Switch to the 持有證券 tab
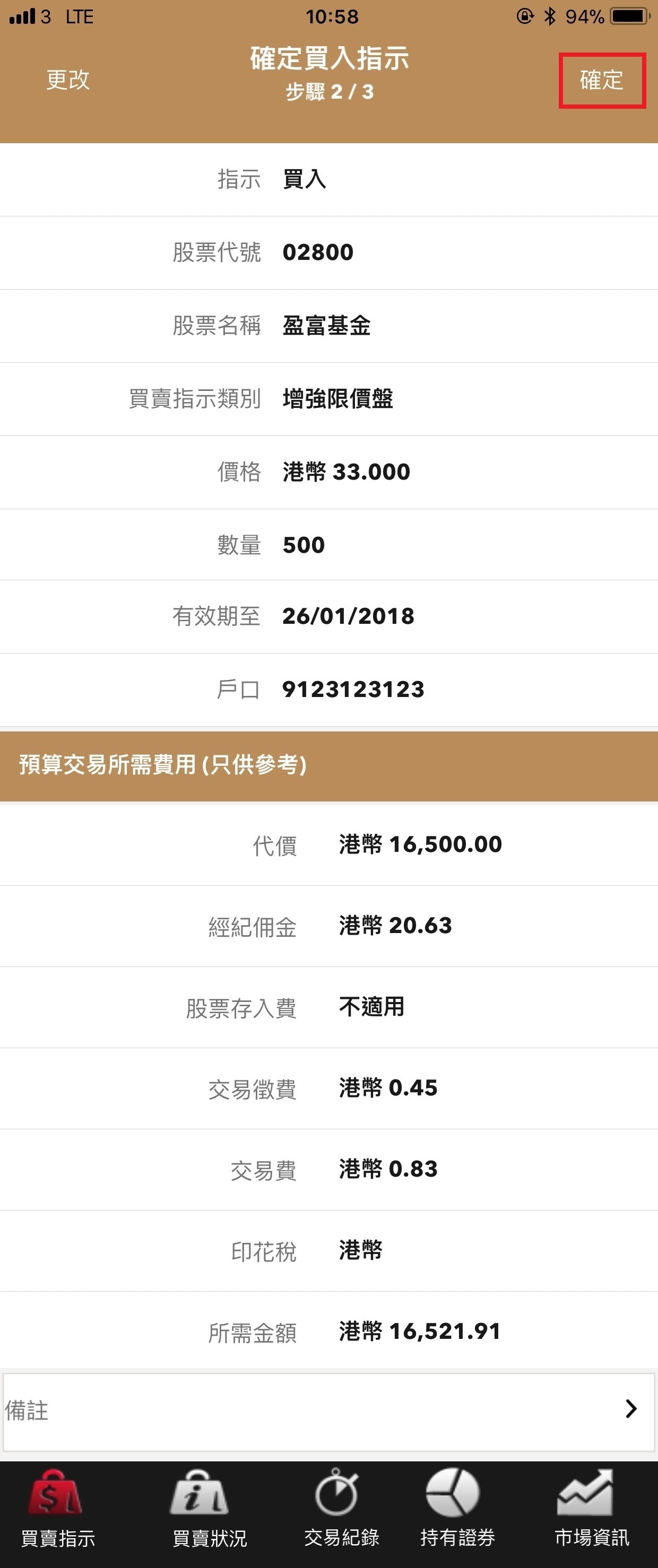This screenshot has height=1568, width=658. pos(456,1509)
